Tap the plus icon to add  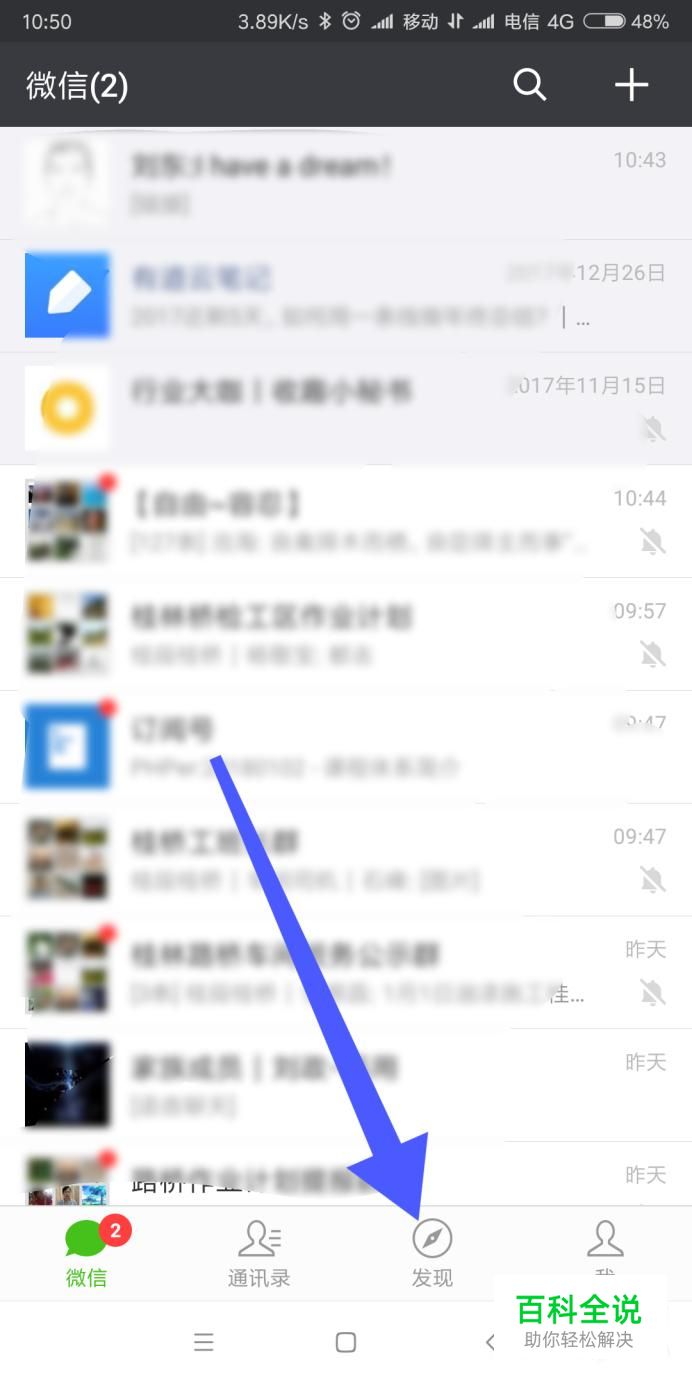click(631, 86)
